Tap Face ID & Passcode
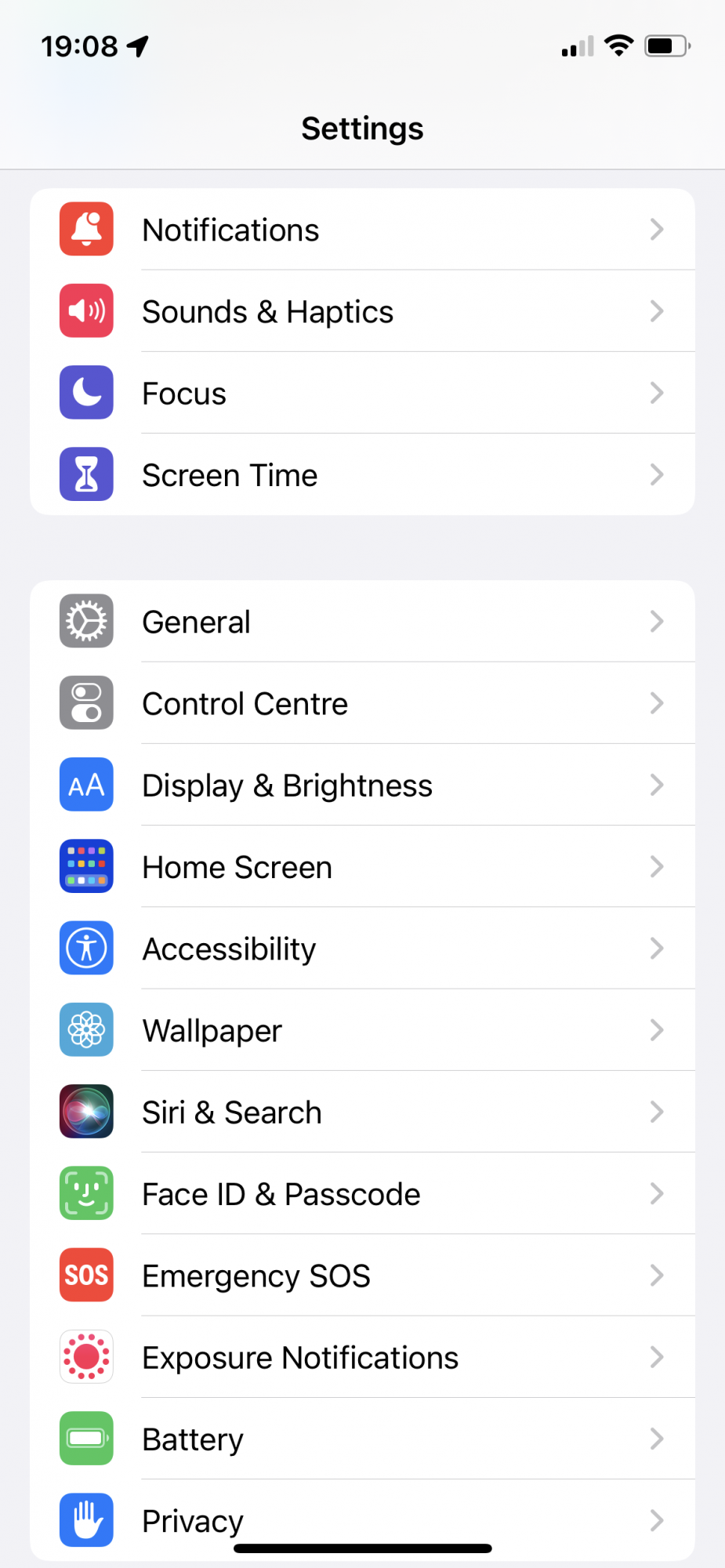725x1568 pixels. coord(362,1193)
